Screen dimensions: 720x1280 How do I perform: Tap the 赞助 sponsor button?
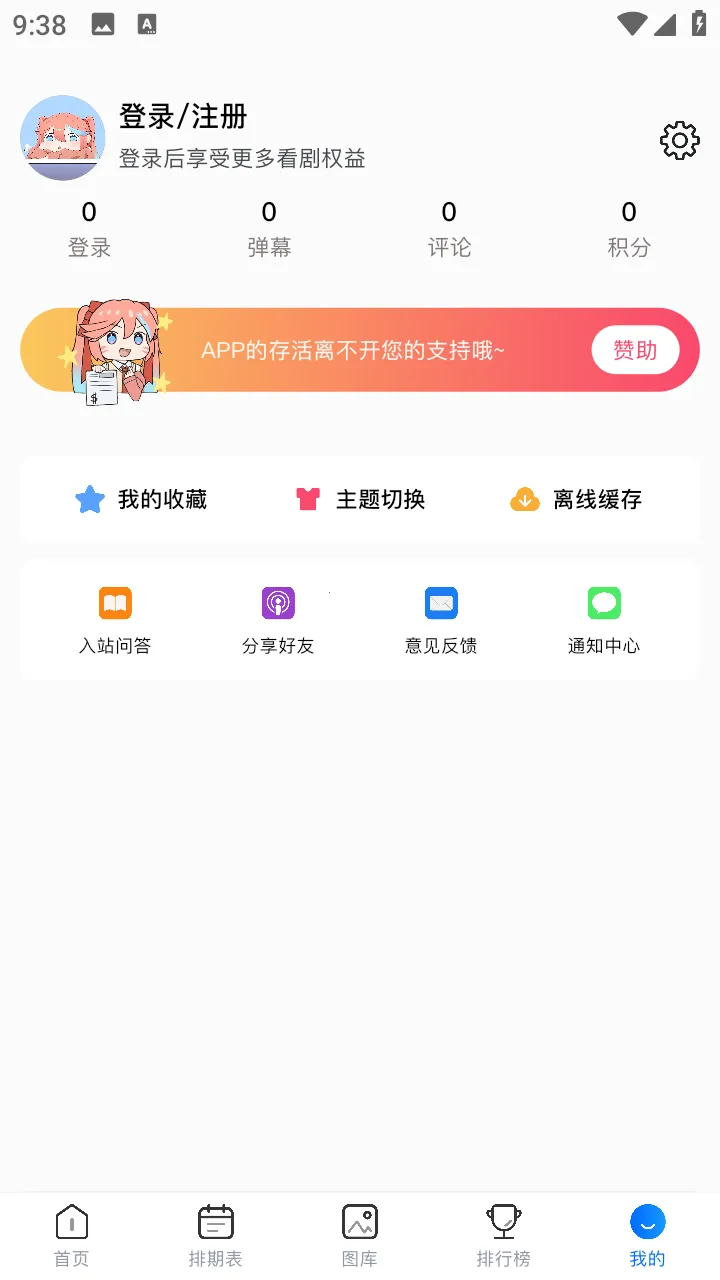coord(634,350)
